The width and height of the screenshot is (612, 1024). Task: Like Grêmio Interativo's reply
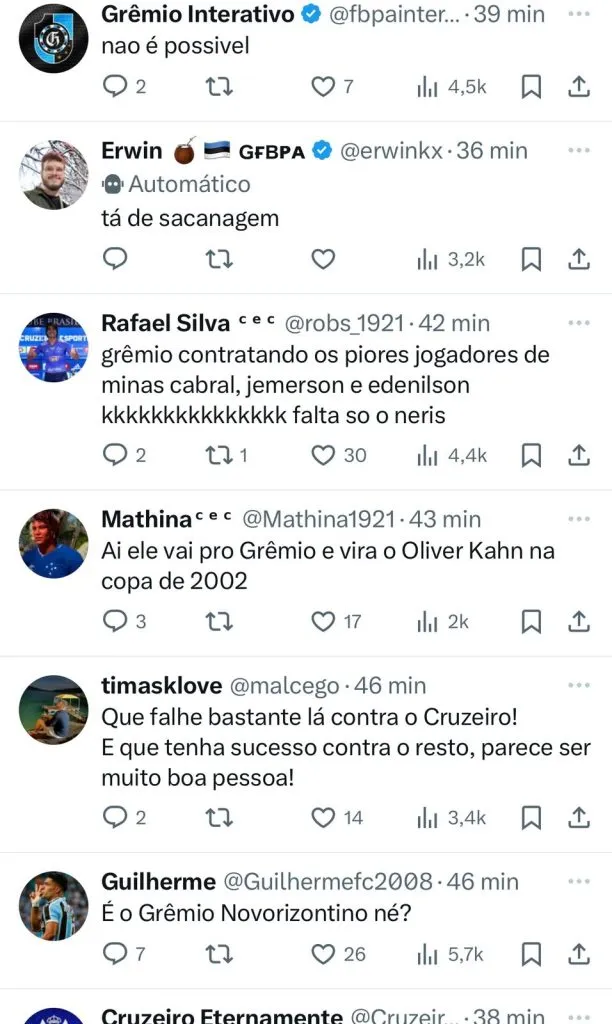click(323, 87)
